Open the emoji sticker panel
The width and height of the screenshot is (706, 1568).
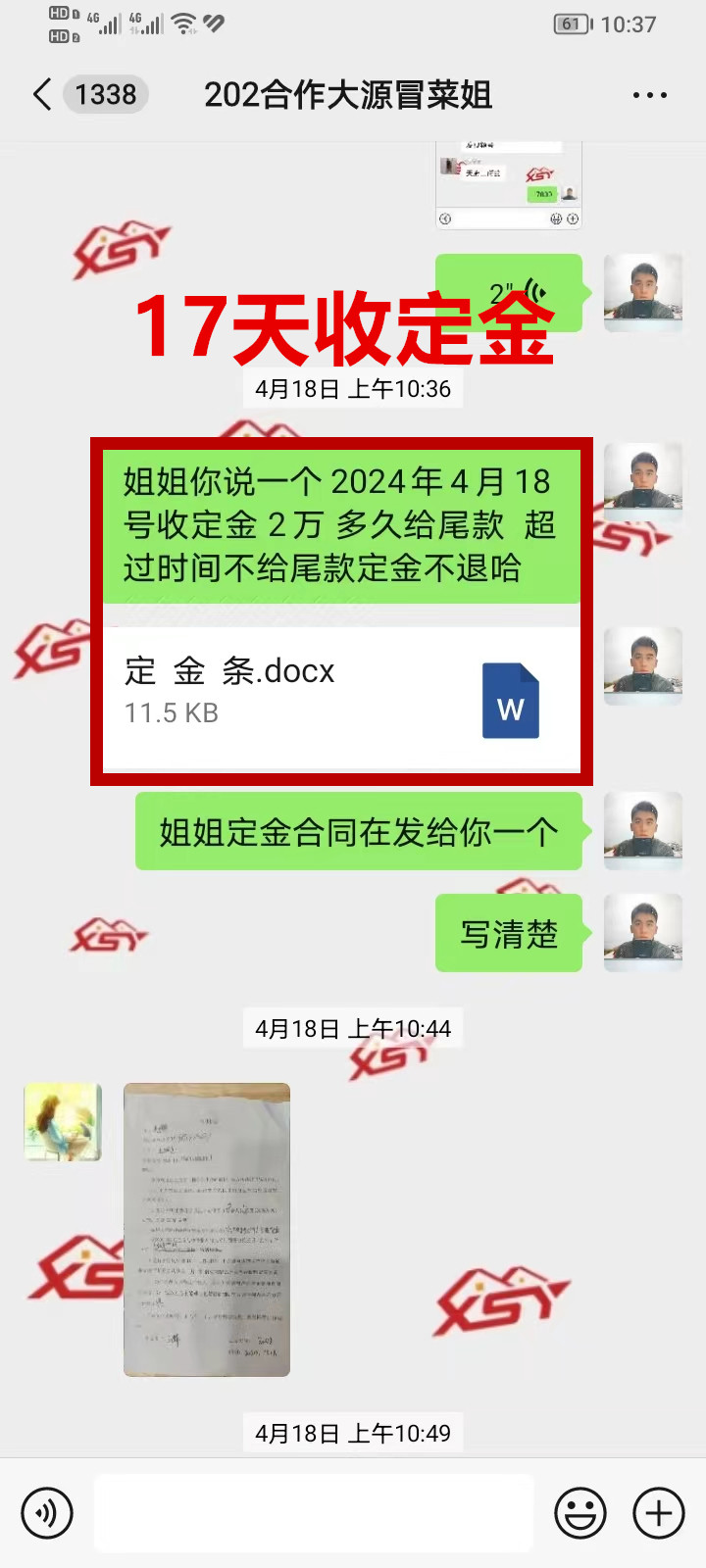[x=580, y=1512]
